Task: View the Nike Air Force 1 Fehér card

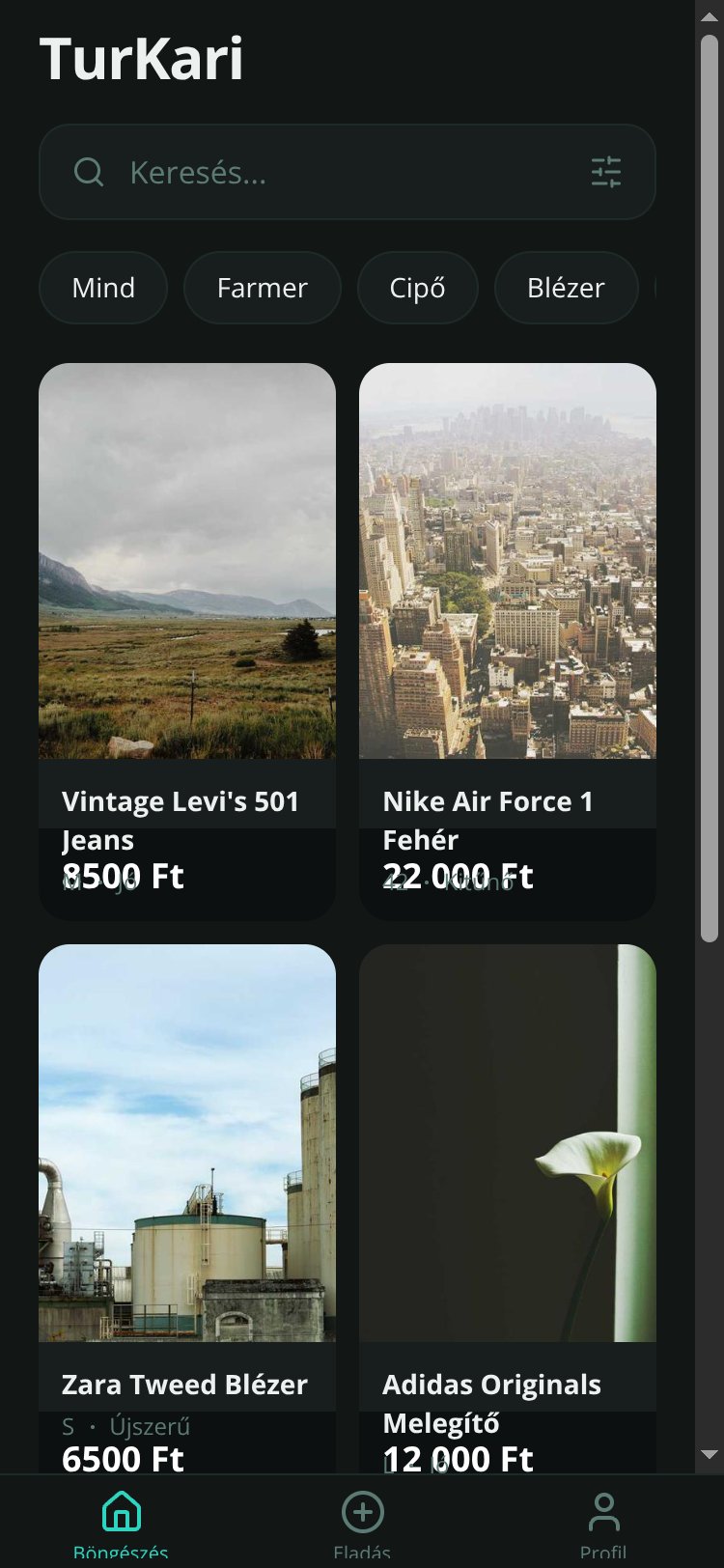Action: (x=508, y=642)
